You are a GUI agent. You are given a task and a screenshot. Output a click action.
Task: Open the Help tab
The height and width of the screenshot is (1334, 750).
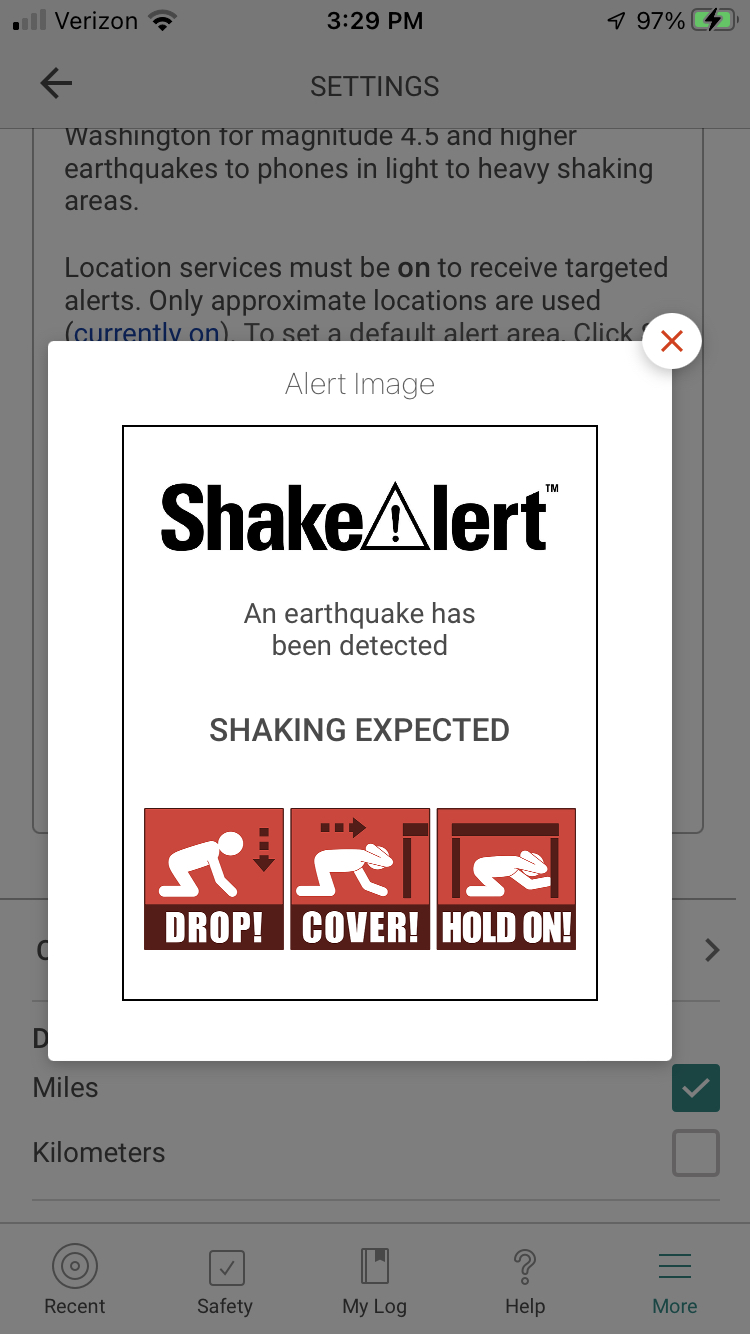pos(525,1279)
